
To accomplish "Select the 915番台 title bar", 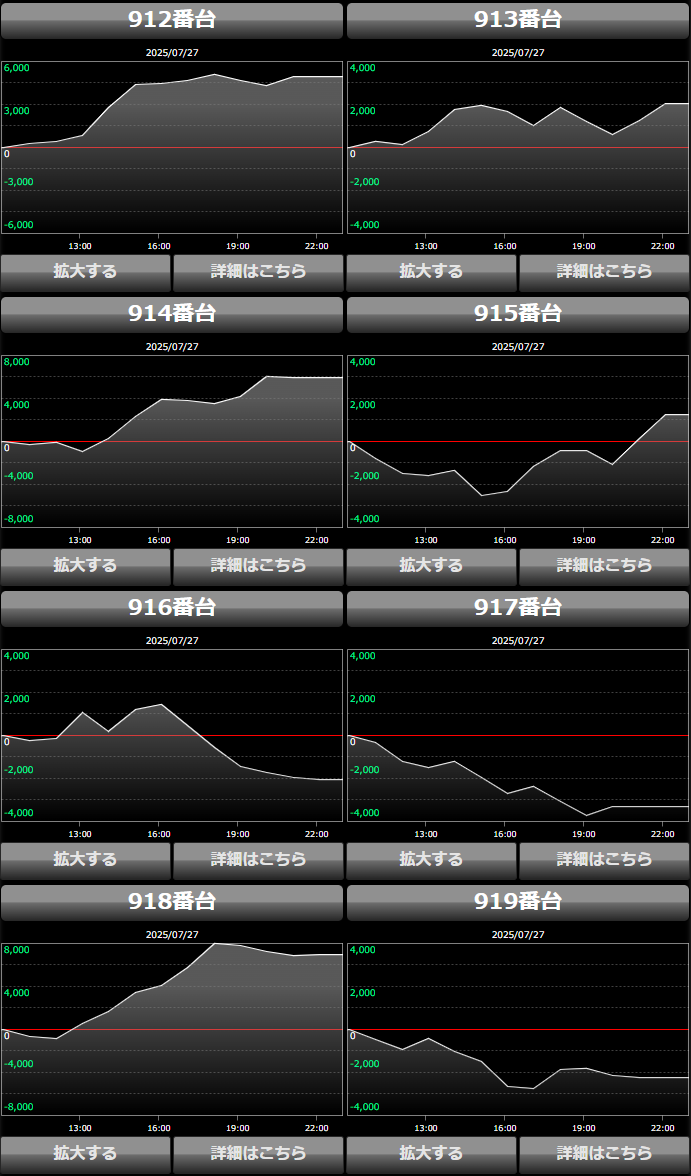I will tap(518, 314).
